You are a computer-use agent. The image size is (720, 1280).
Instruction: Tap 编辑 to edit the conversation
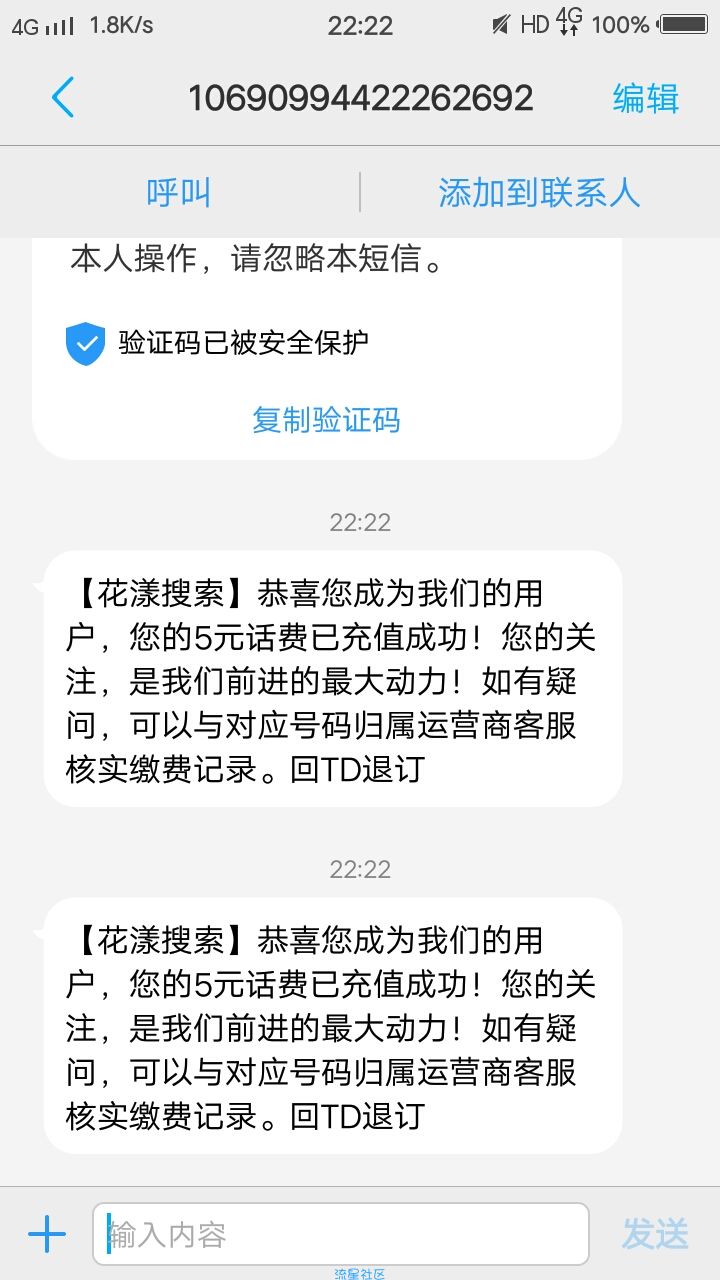(646, 98)
